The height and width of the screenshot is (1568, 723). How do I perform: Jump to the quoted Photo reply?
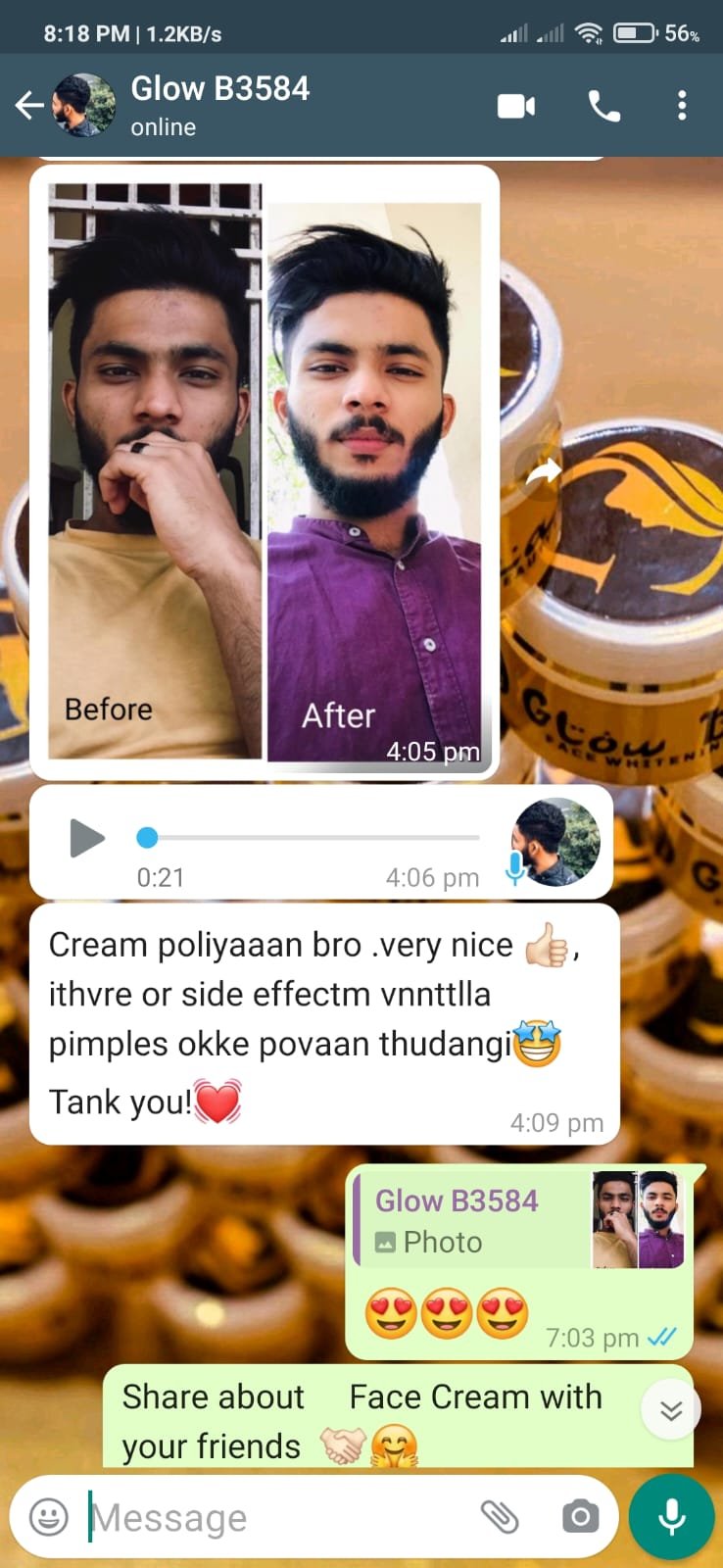click(x=521, y=1221)
